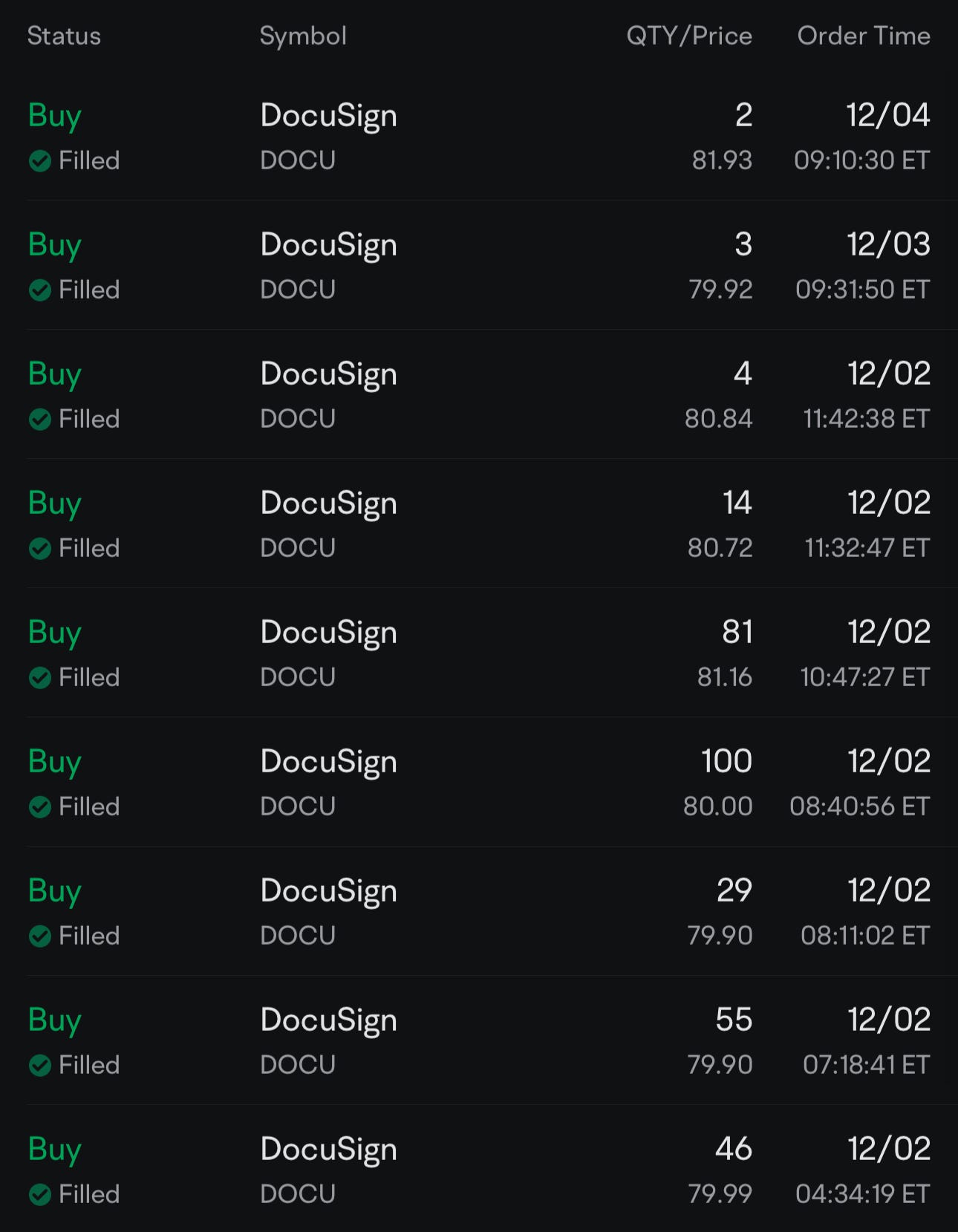View the DocuSign order placed 11:42:38 ET
Image resolution: width=958 pixels, height=1232 pixels.
[x=479, y=394]
